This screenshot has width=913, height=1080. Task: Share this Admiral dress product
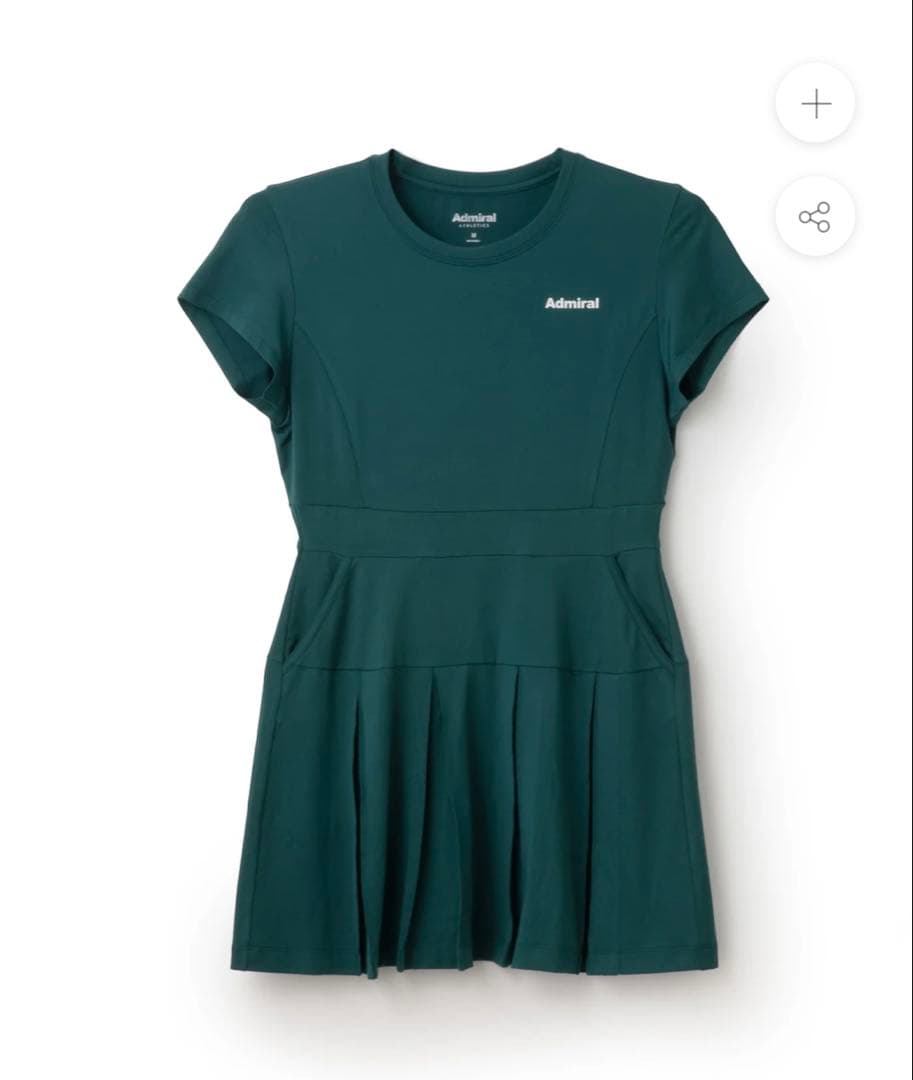(814, 216)
